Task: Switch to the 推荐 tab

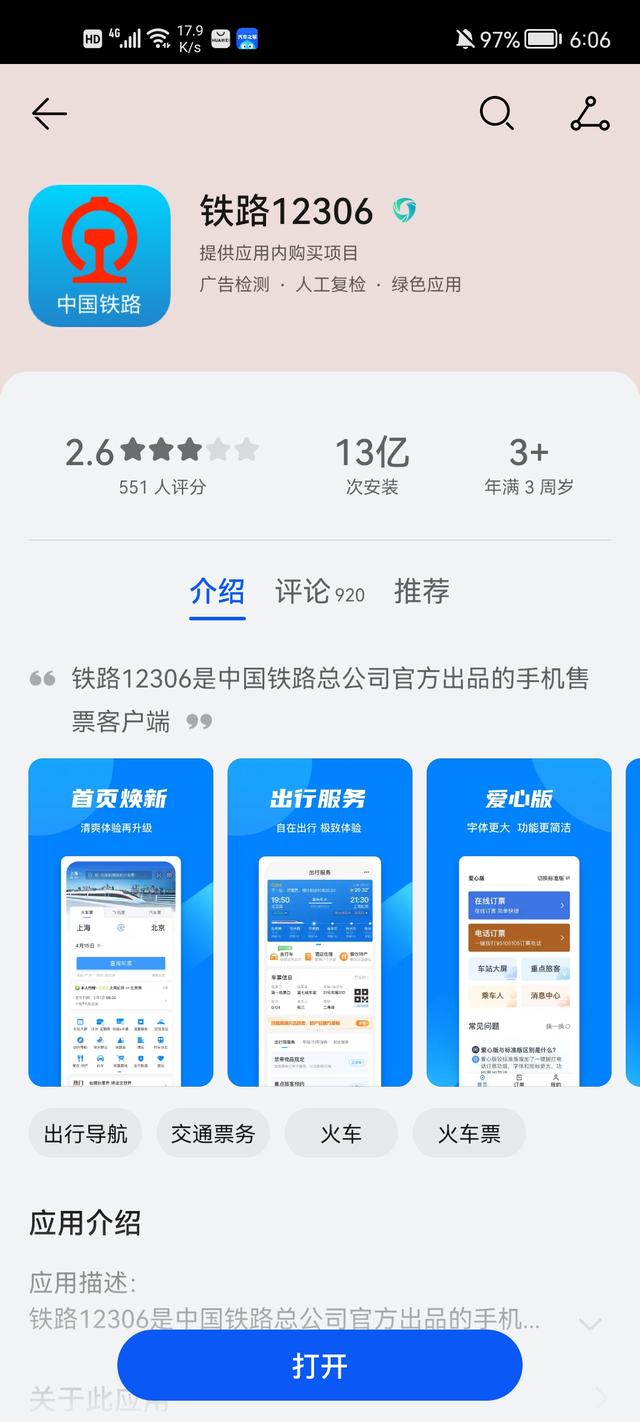Action: 421,592
